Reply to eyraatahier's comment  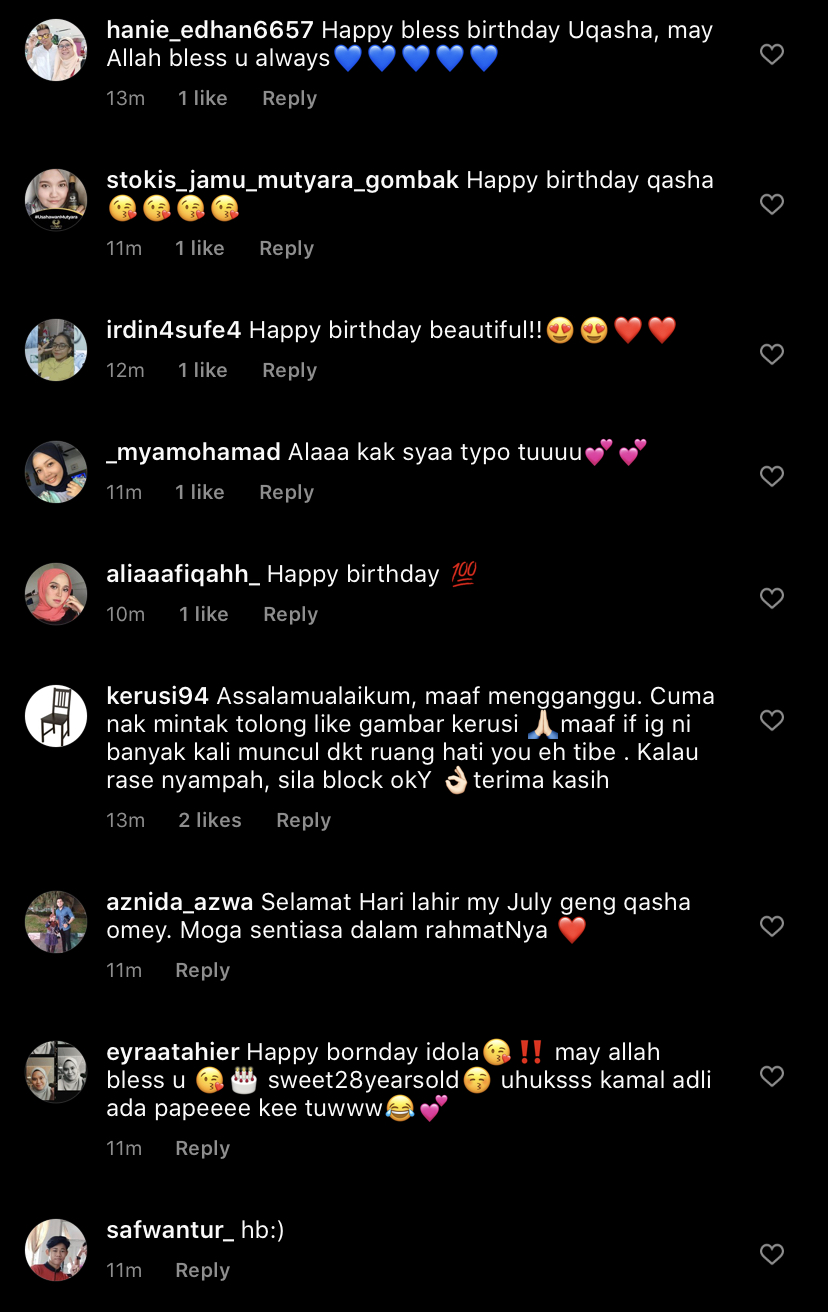point(202,1148)
